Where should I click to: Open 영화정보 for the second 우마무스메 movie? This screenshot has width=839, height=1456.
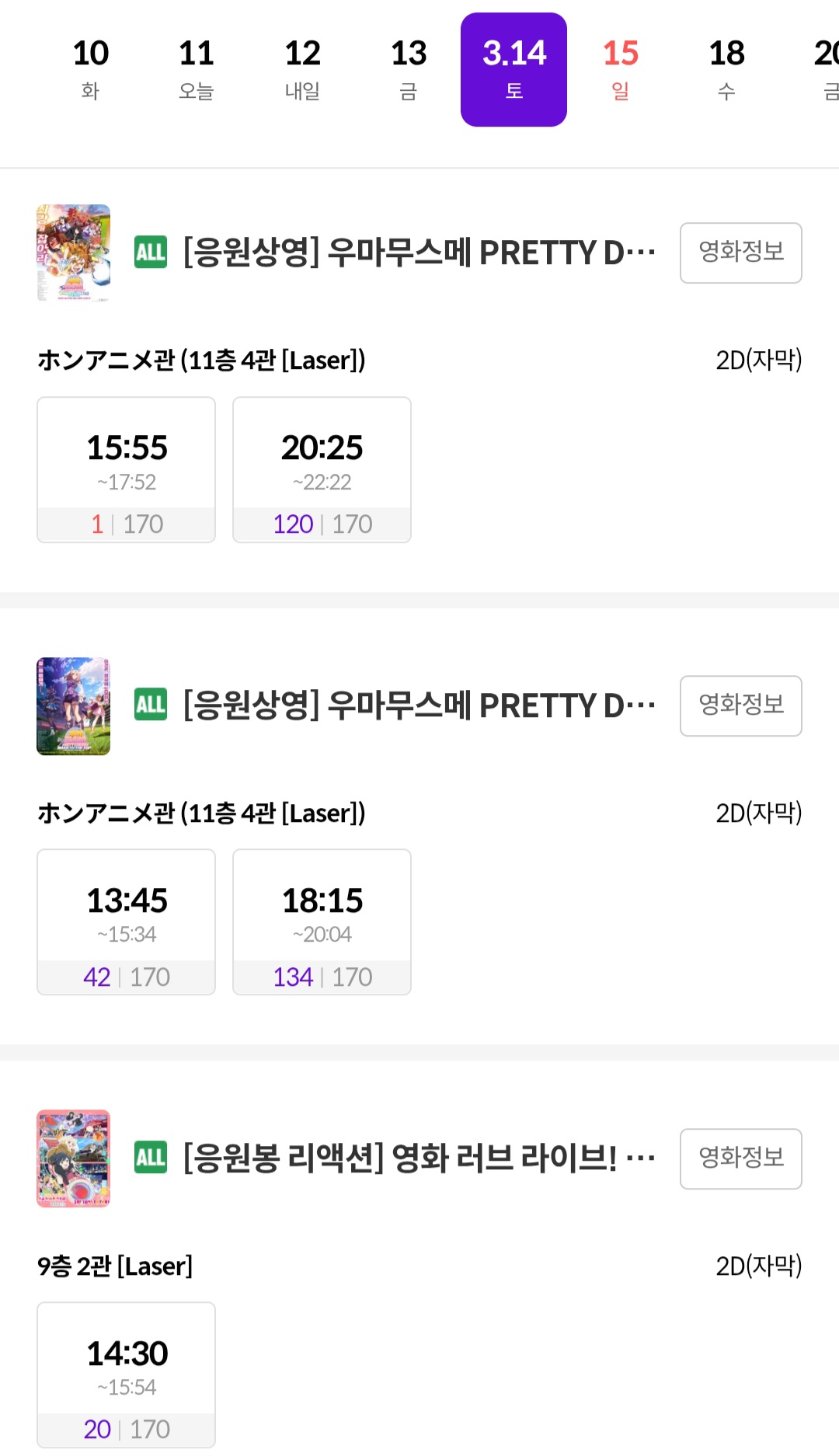pos(740,705)
